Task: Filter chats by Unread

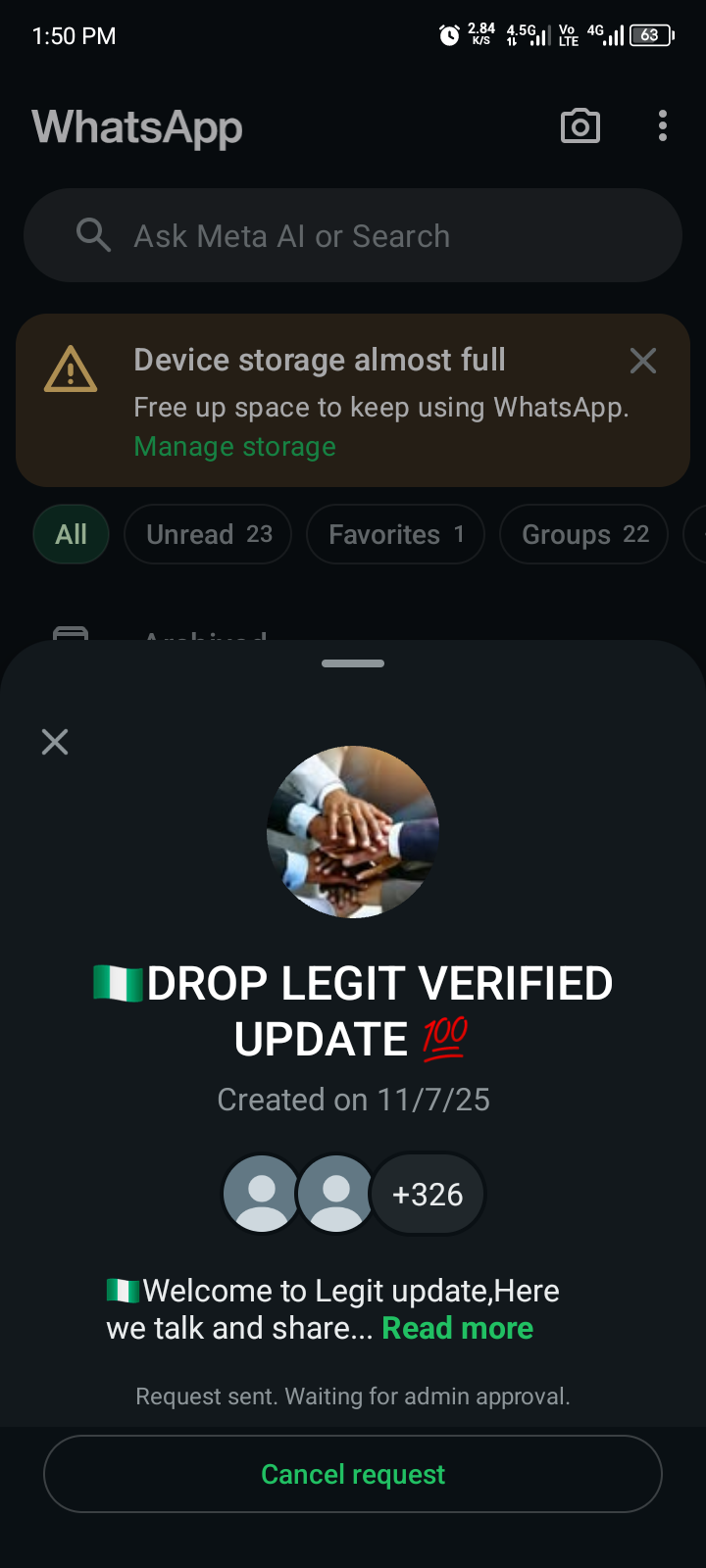Action: point(208,534)
